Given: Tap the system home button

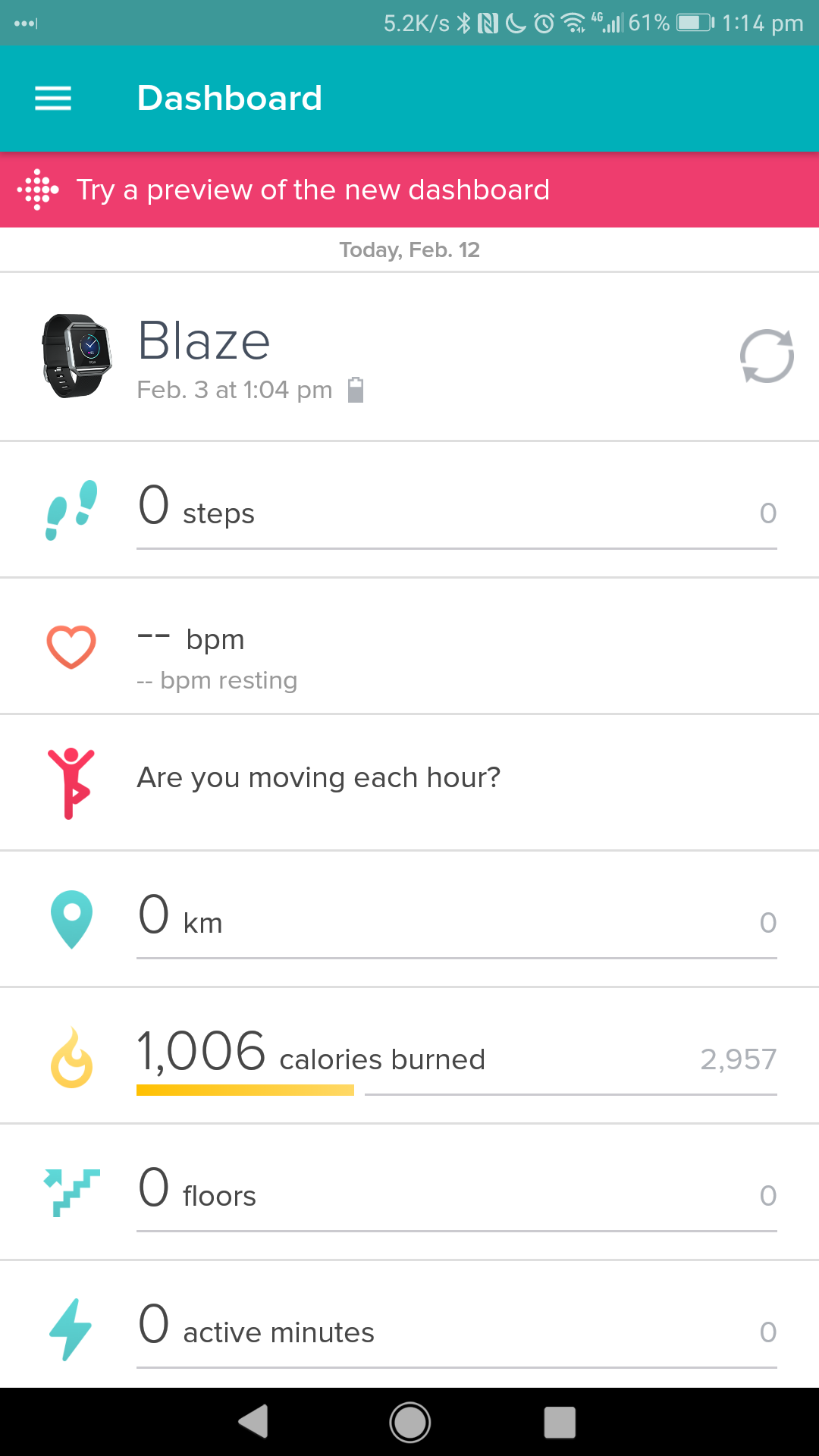Looking at the screenshot, I should click(409, 1422).
